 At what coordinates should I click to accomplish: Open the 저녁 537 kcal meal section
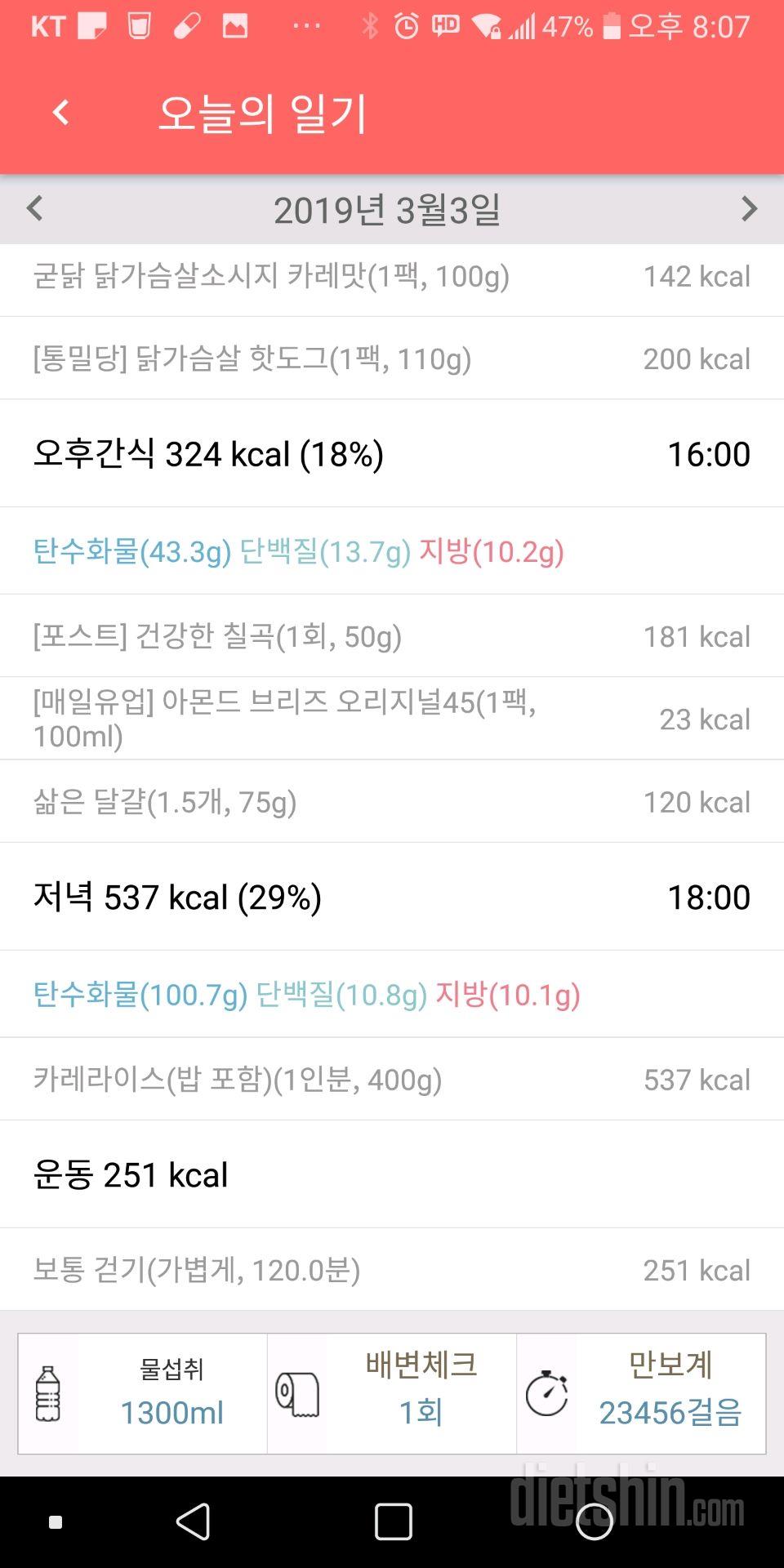tap(392, 897)
